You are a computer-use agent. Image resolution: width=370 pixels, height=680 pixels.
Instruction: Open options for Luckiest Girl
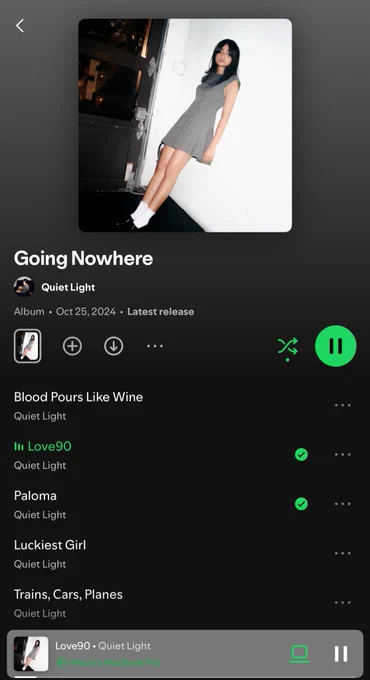tap(343, 553)
